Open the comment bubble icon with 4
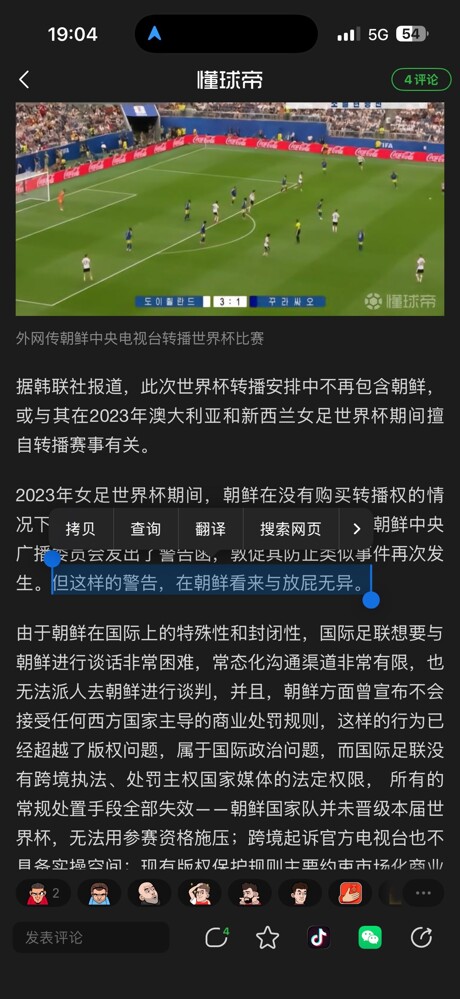This screenshot has height=999, width=460. pyautogui.click(x=217, y=937)
